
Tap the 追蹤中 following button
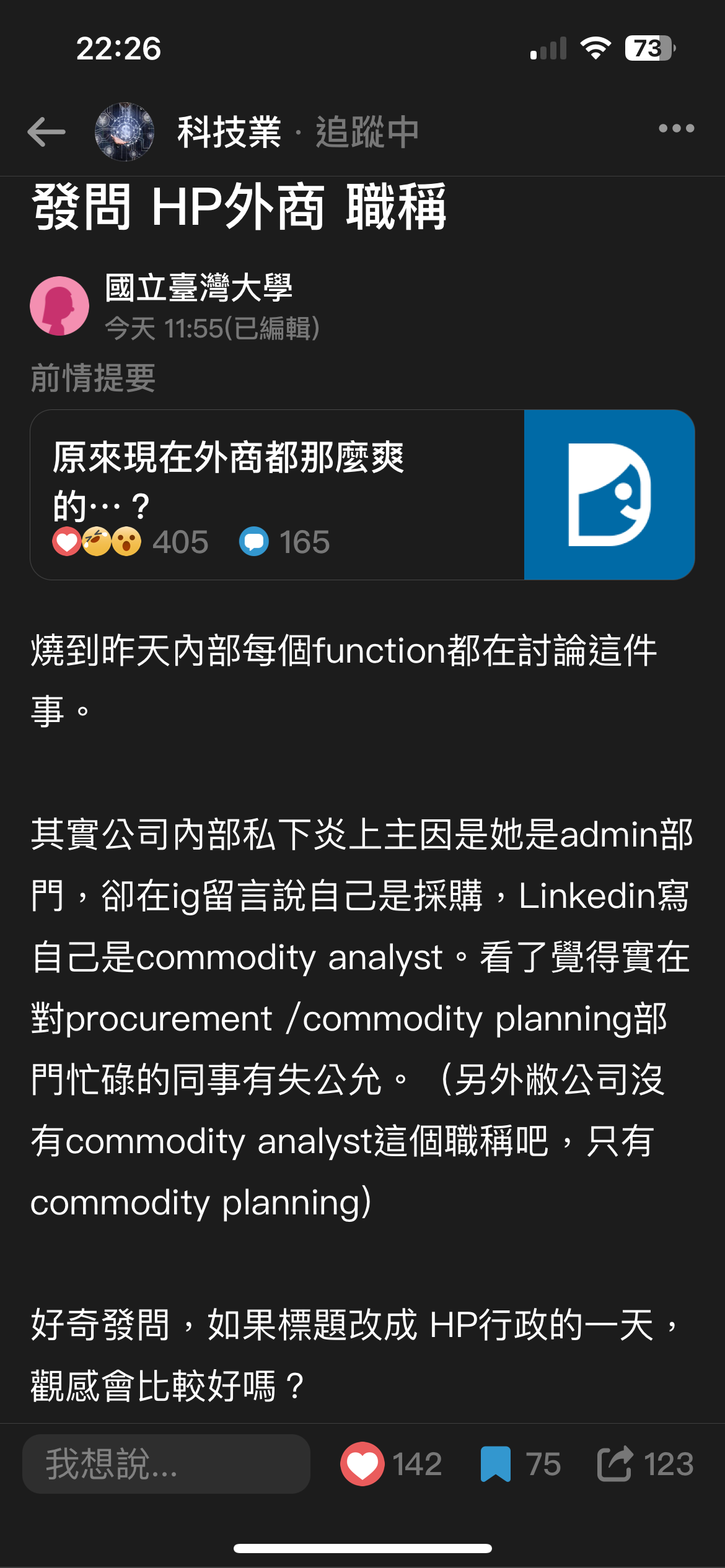[x=367, y=132]
